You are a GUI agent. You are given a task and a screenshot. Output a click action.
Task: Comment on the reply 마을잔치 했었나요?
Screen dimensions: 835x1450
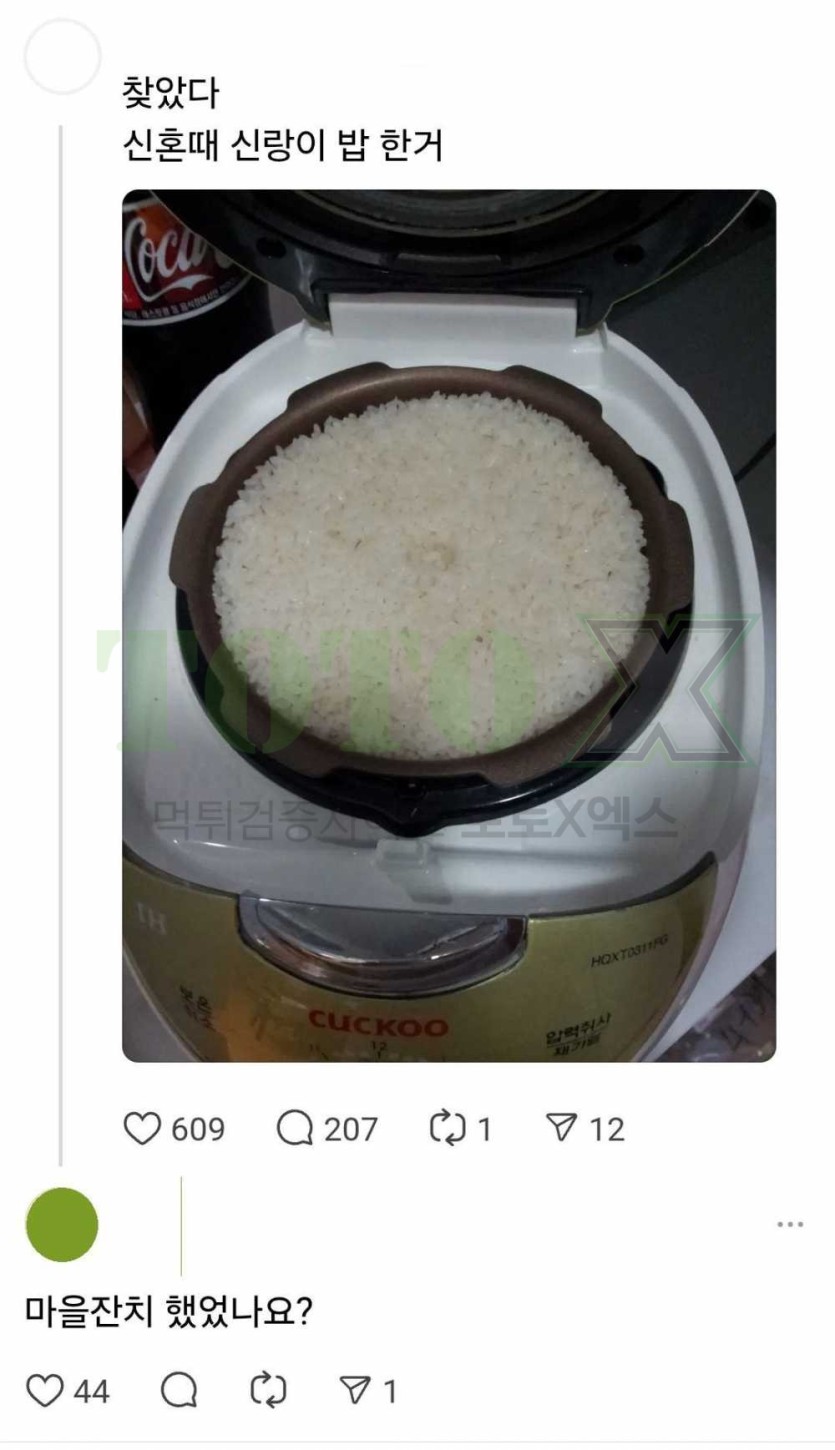179,1391
